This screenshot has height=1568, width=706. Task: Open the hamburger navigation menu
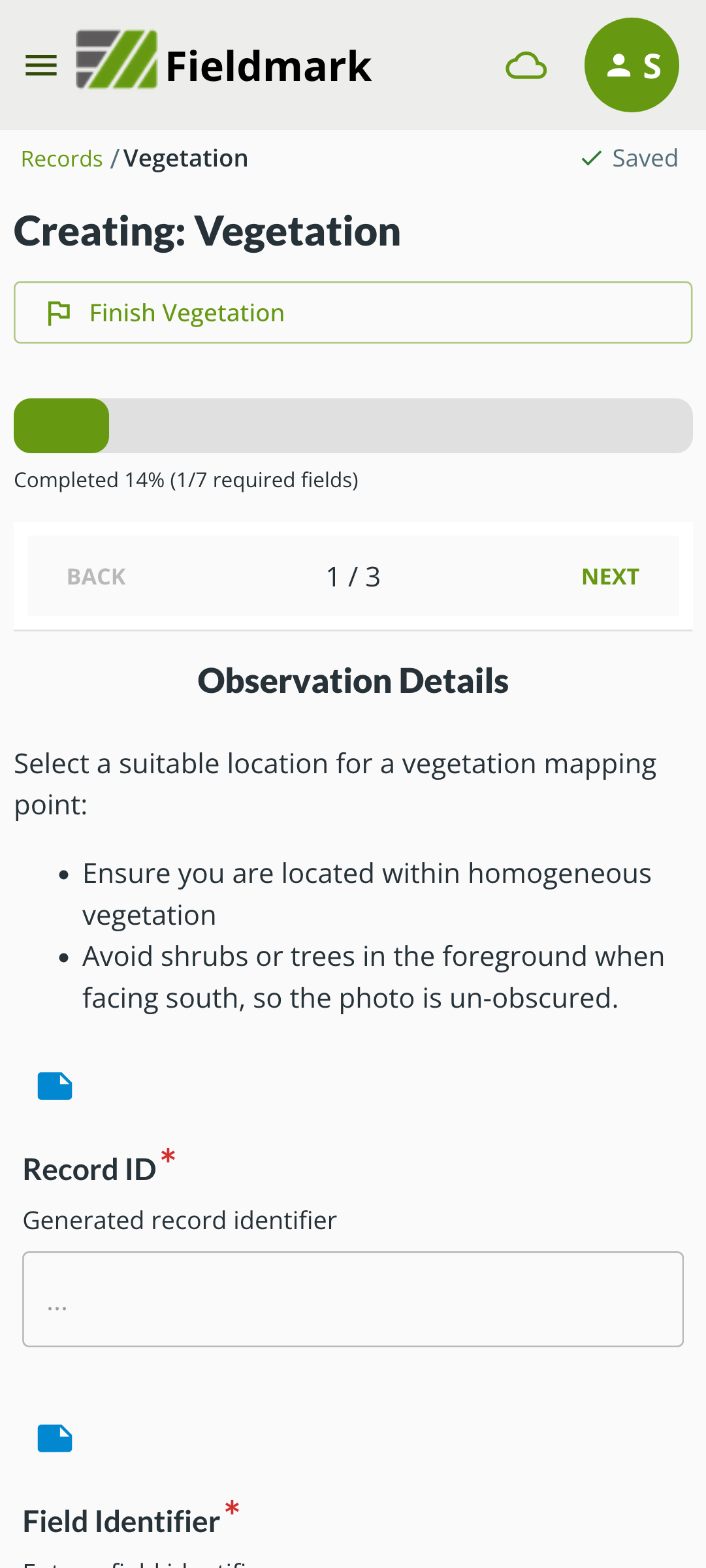click(x=40, y=65)
